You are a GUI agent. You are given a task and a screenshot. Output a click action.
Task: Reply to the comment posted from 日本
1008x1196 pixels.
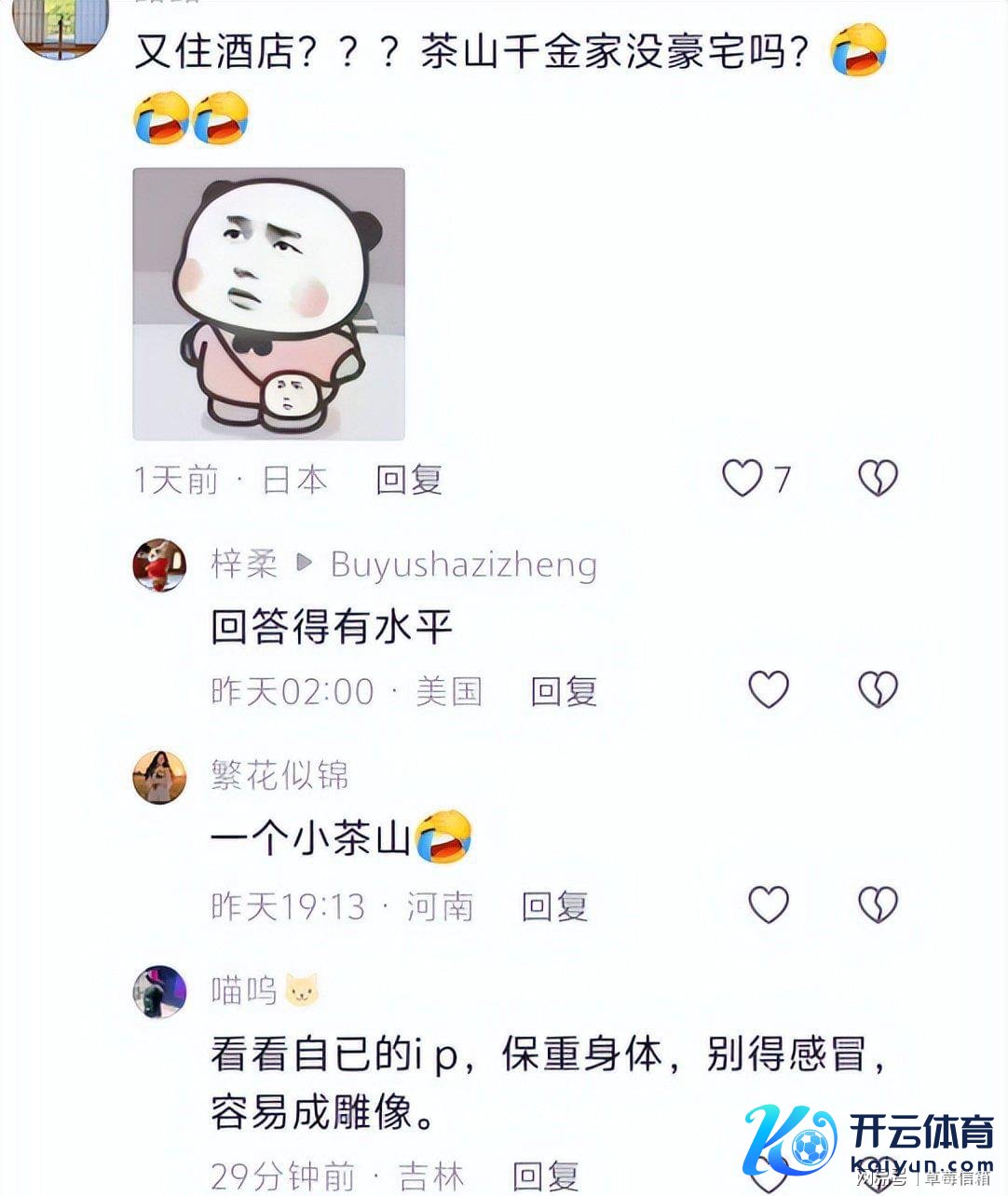(408, 480)
